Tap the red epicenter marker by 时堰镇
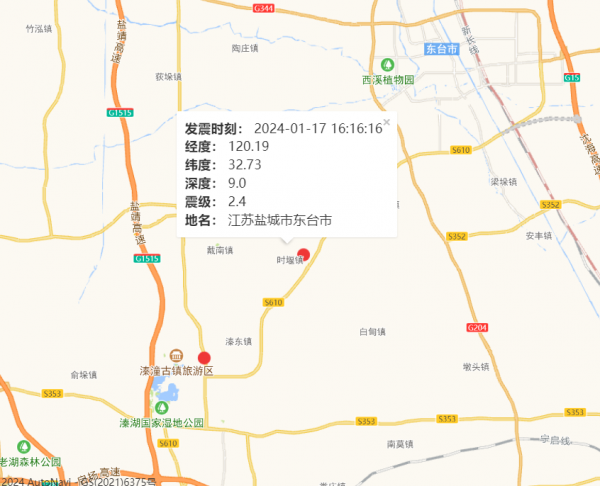The width and height of the screenshot is (600, 486). (304, 254)
